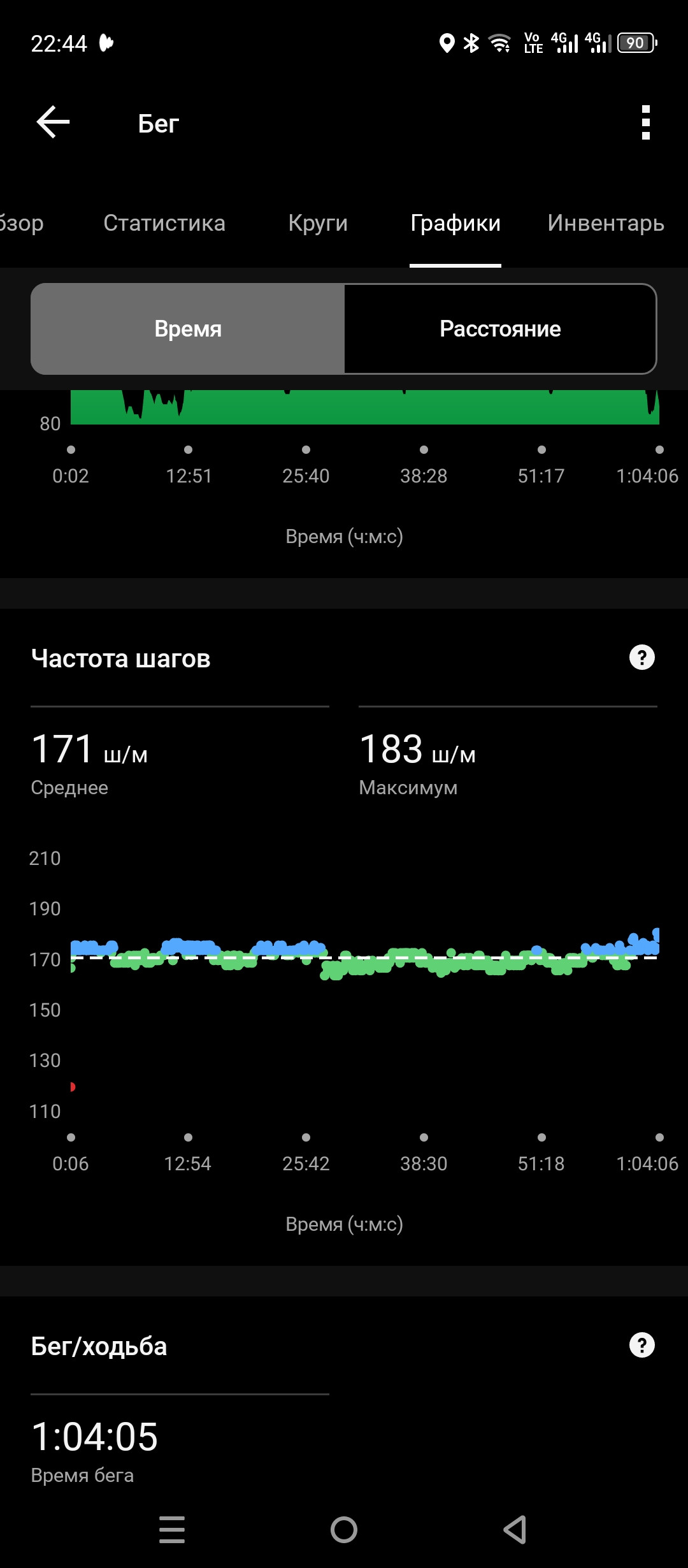Screen dimensions: 688x1568
Task: Select the Графики tab
Action: (455, 223)
